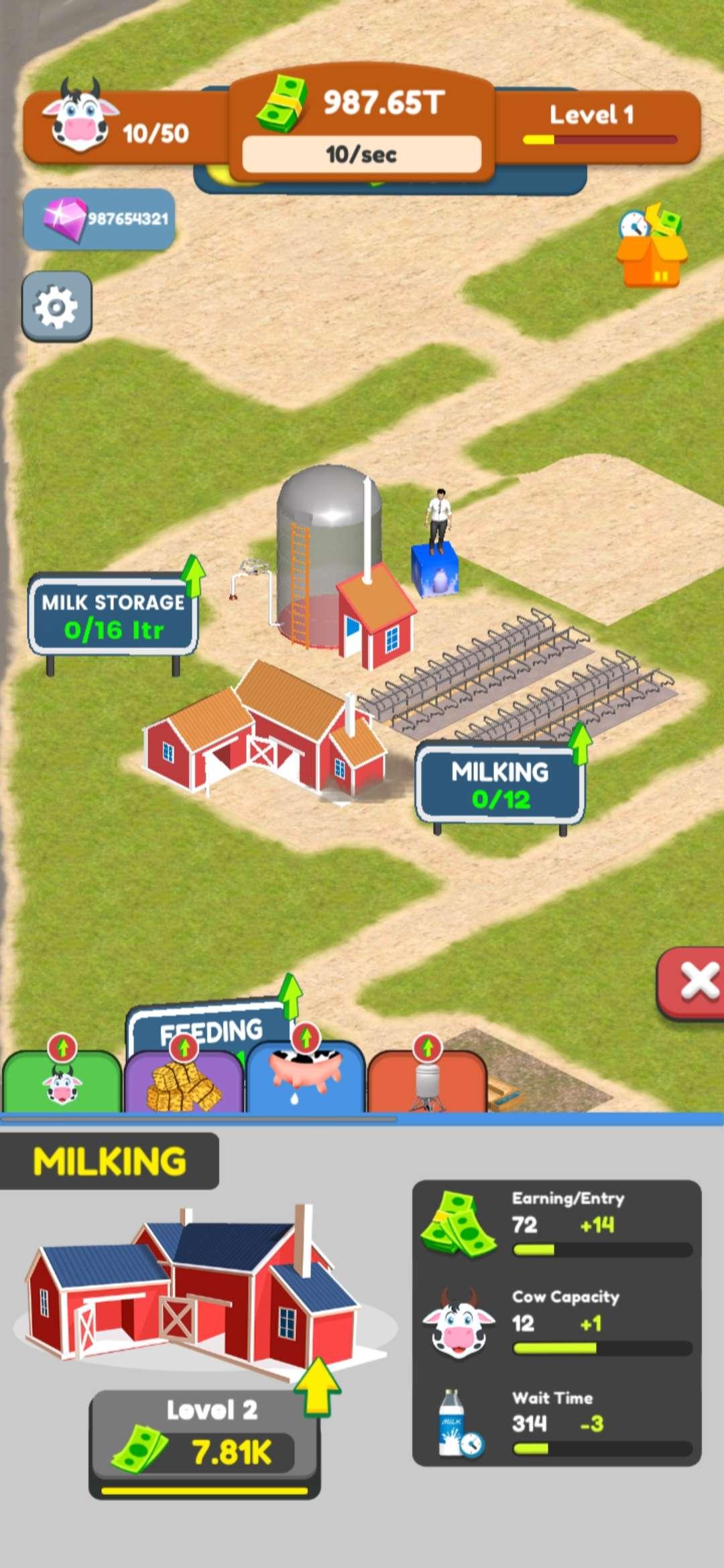Close the upgrade panel with the red X
Screen dimensions: 724x1568
692,982
